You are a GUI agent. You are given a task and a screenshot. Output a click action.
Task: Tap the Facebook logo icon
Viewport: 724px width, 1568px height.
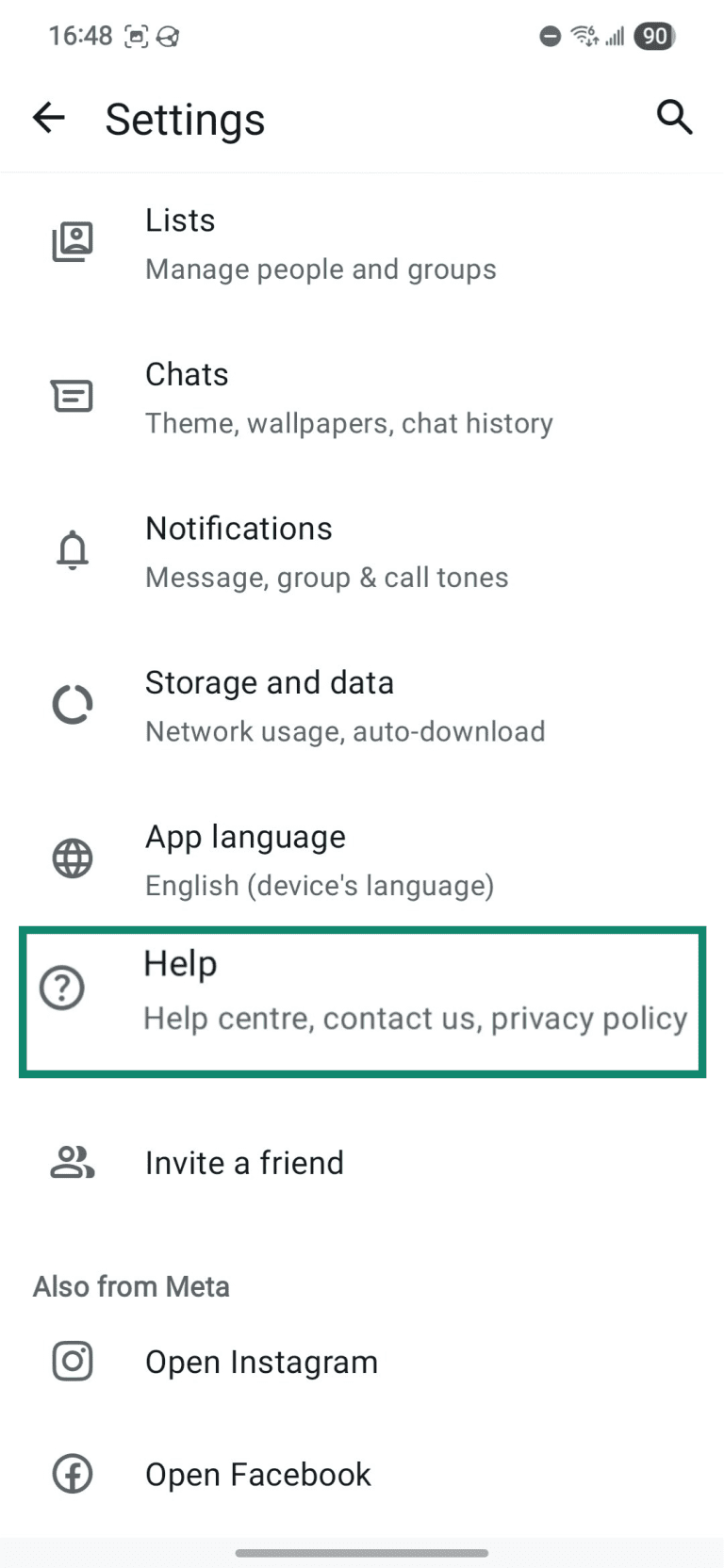click(73, 1474)
